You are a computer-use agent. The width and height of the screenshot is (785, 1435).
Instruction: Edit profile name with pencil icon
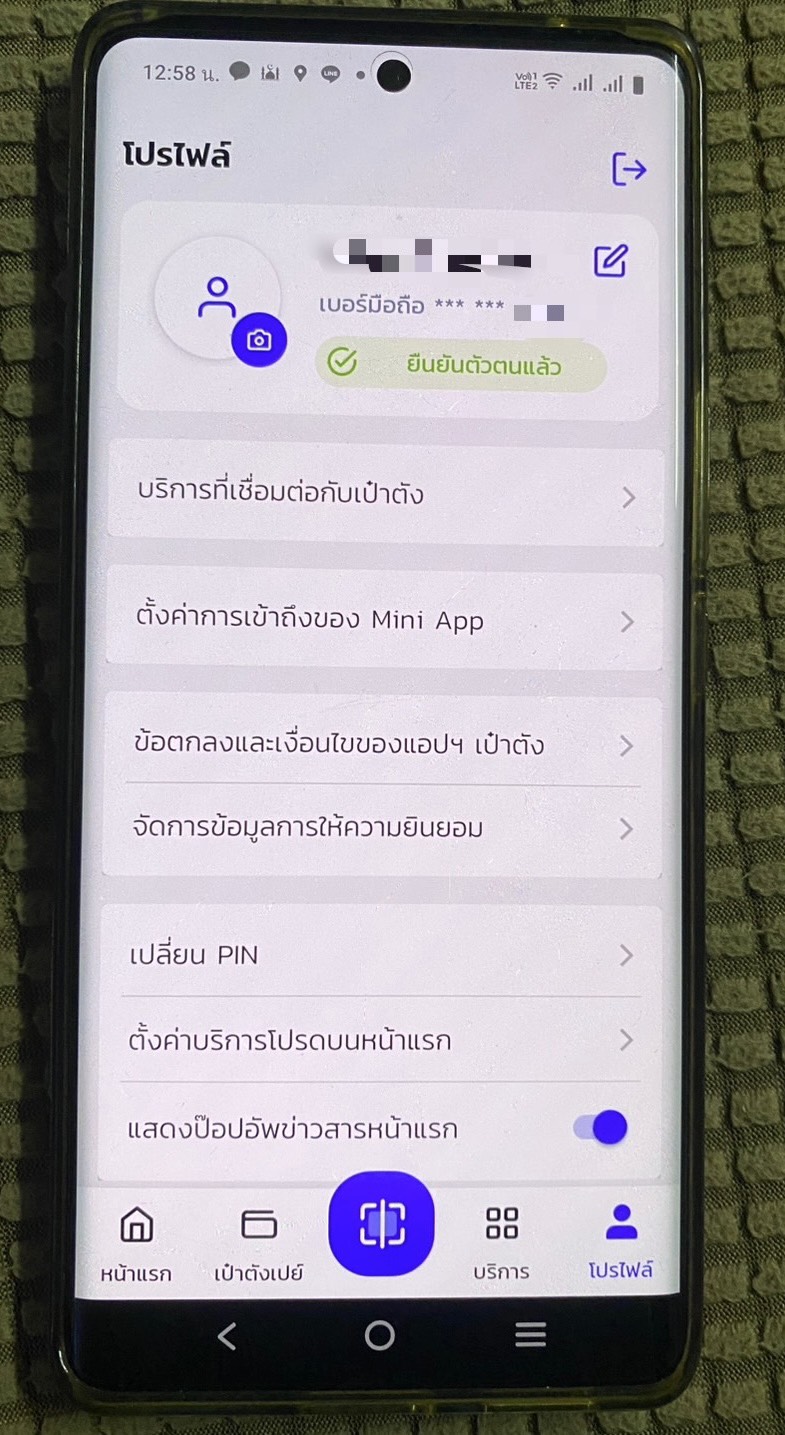coord(610,261)
